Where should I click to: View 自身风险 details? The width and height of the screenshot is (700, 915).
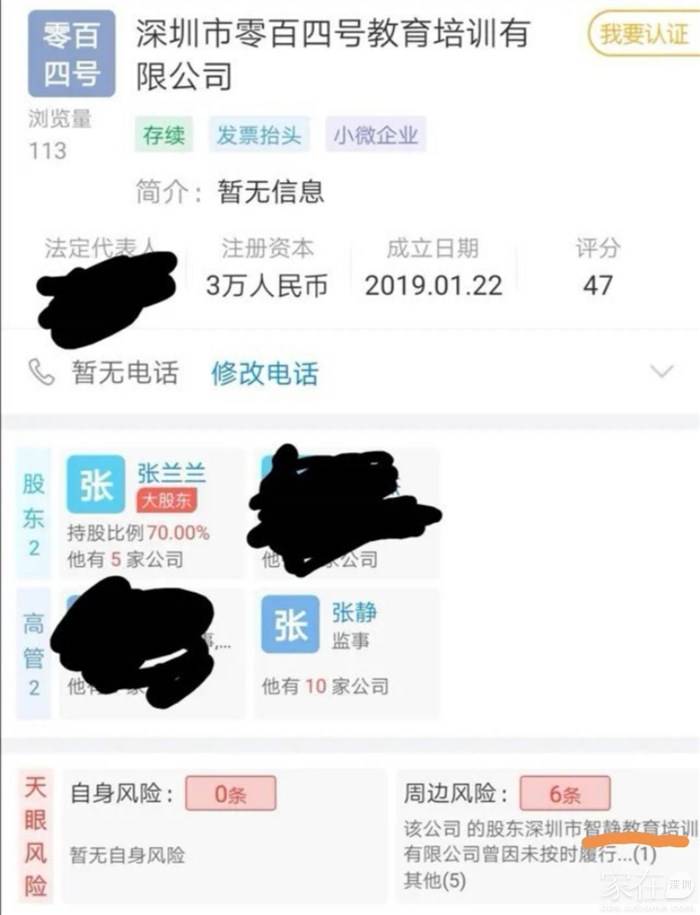tap(222, 830)
